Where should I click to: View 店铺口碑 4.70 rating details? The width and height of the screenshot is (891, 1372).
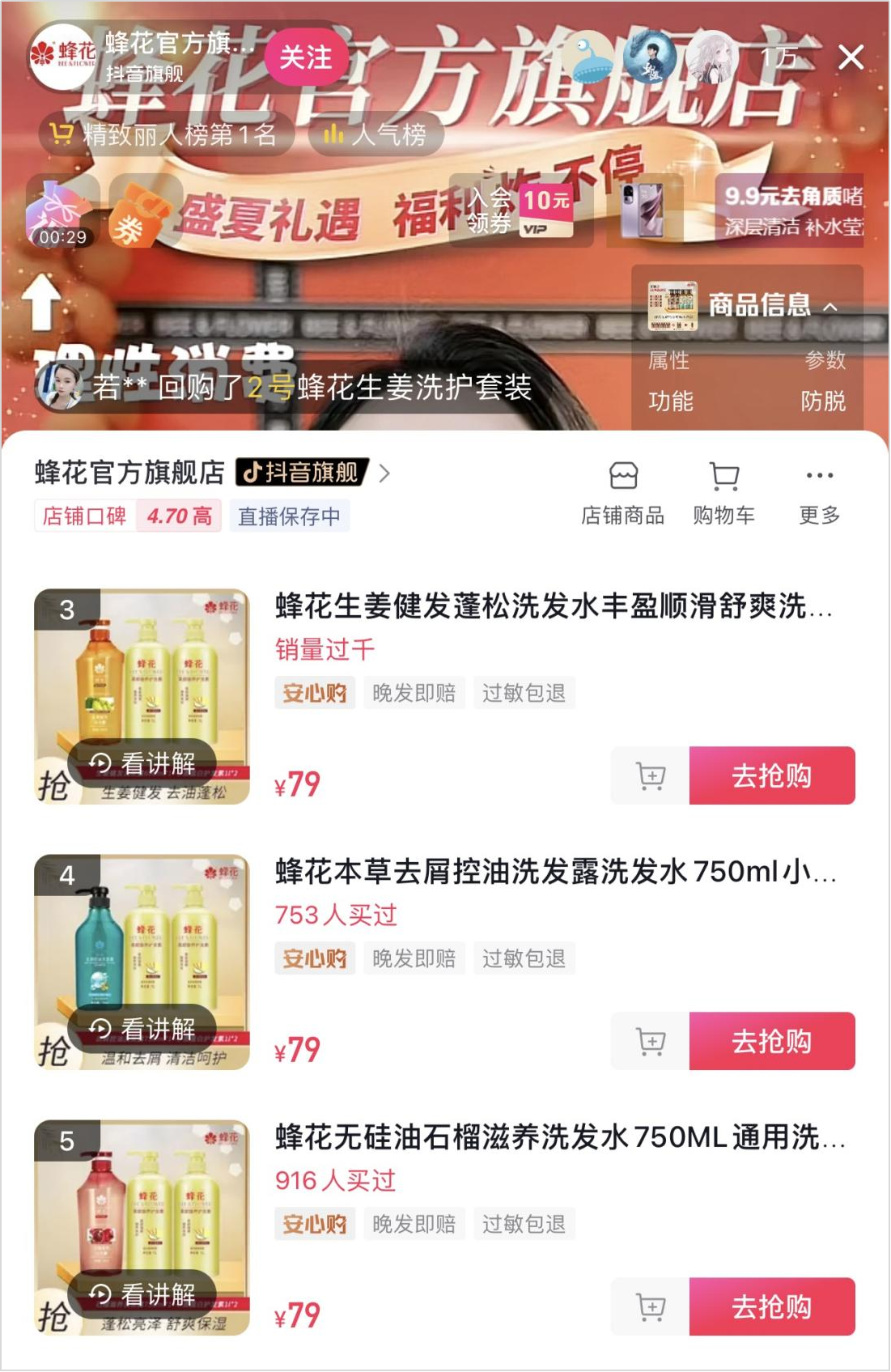(x=128, y=516)
